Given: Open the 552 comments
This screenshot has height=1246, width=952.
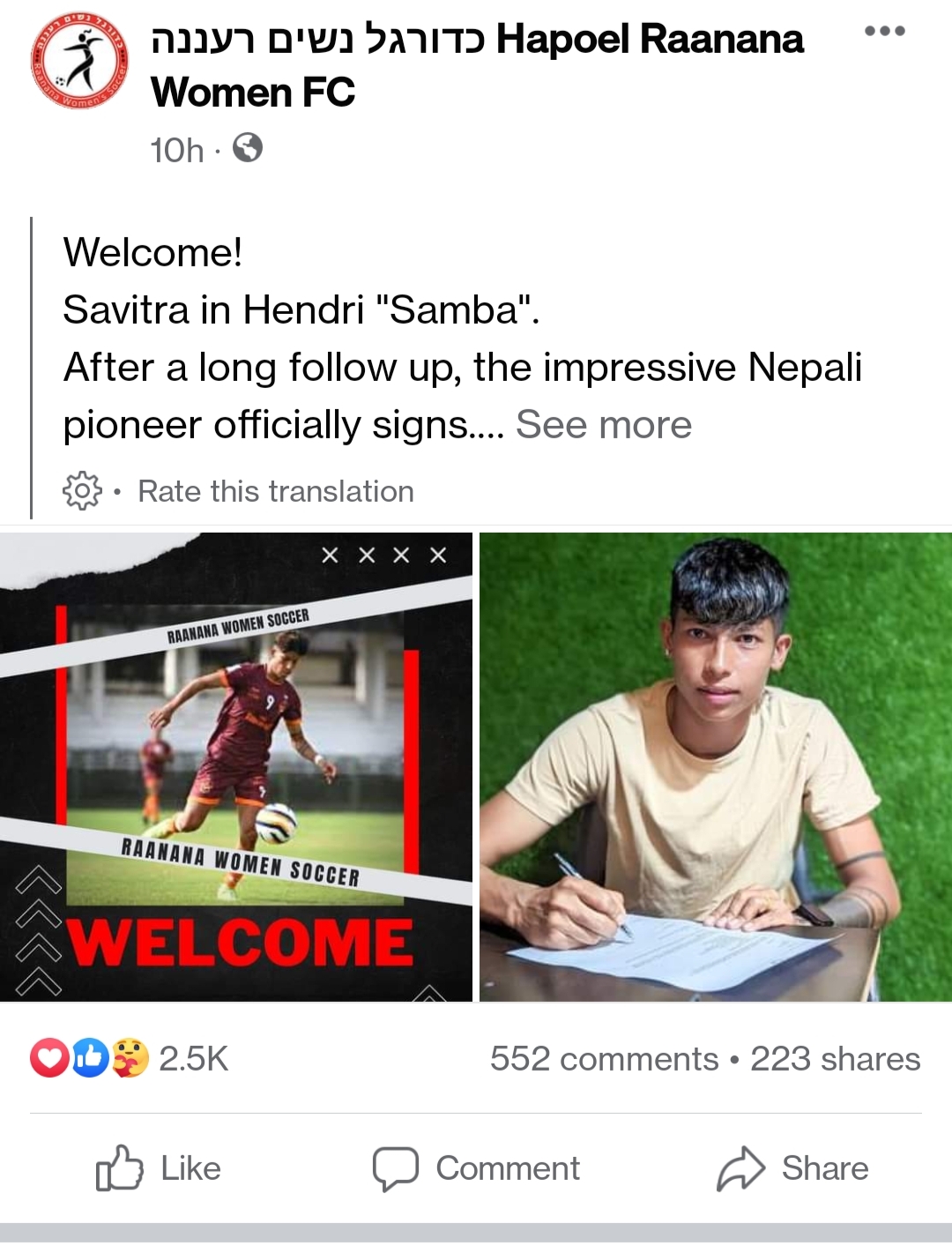Looking at the screenshot, I should [604, 1058].
